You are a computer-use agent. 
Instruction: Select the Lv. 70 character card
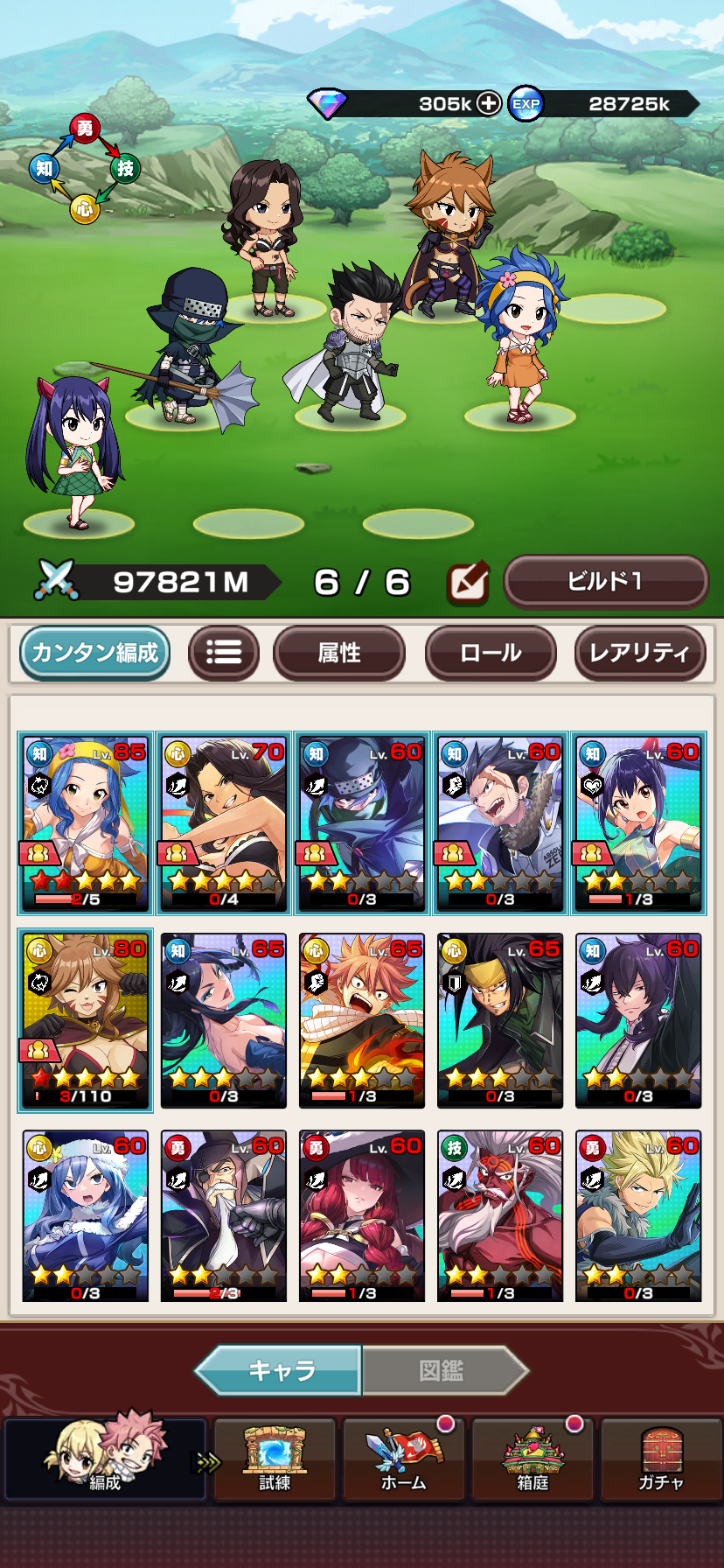pyautogui.click(x=224, y=823)
